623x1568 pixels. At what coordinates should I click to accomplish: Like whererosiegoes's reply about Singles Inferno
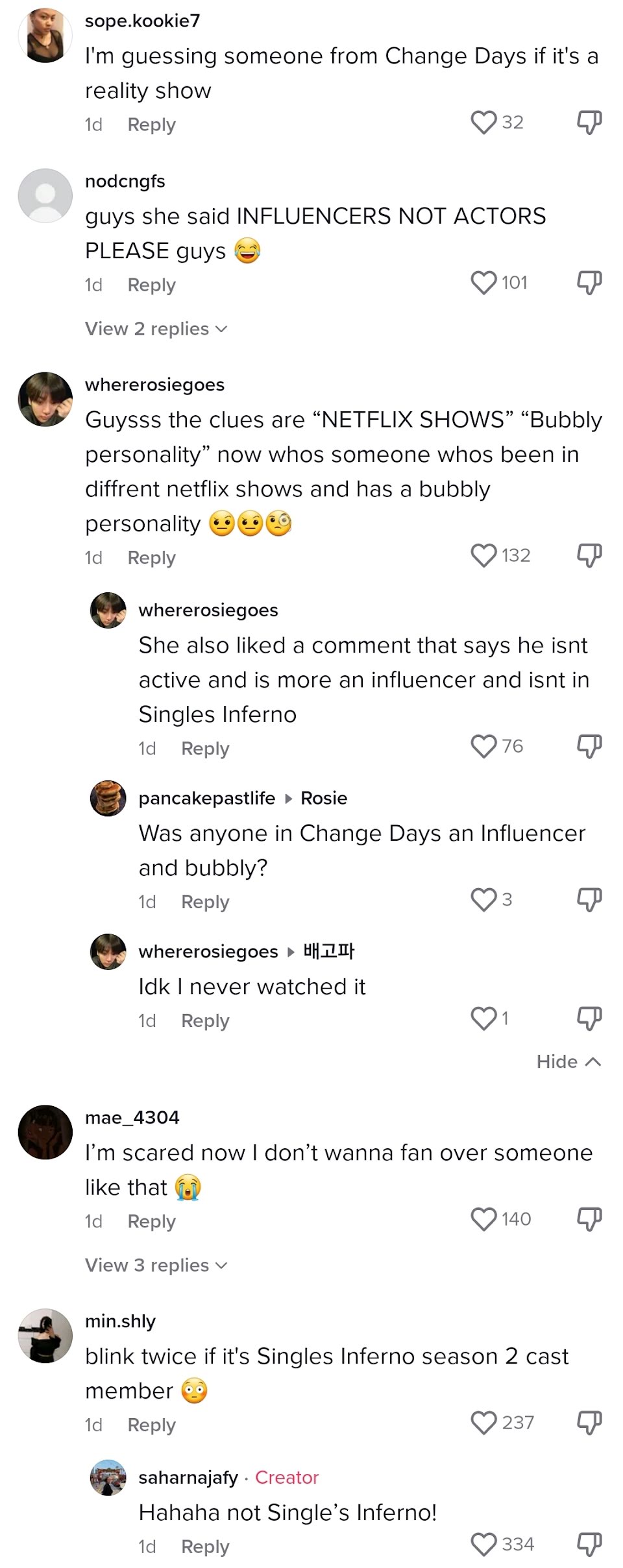483,746
